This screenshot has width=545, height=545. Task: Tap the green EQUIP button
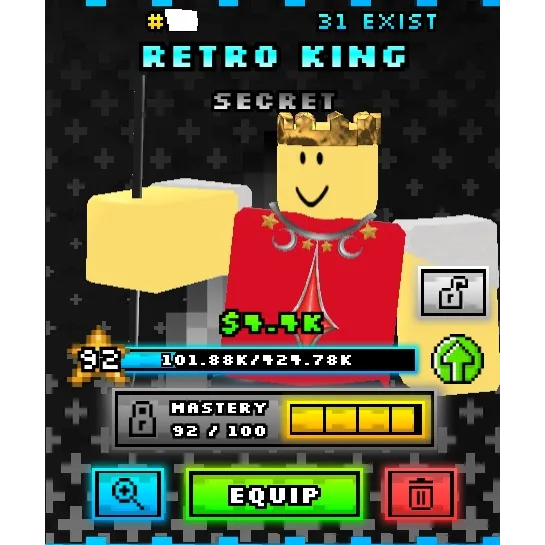tap(274, 494)
